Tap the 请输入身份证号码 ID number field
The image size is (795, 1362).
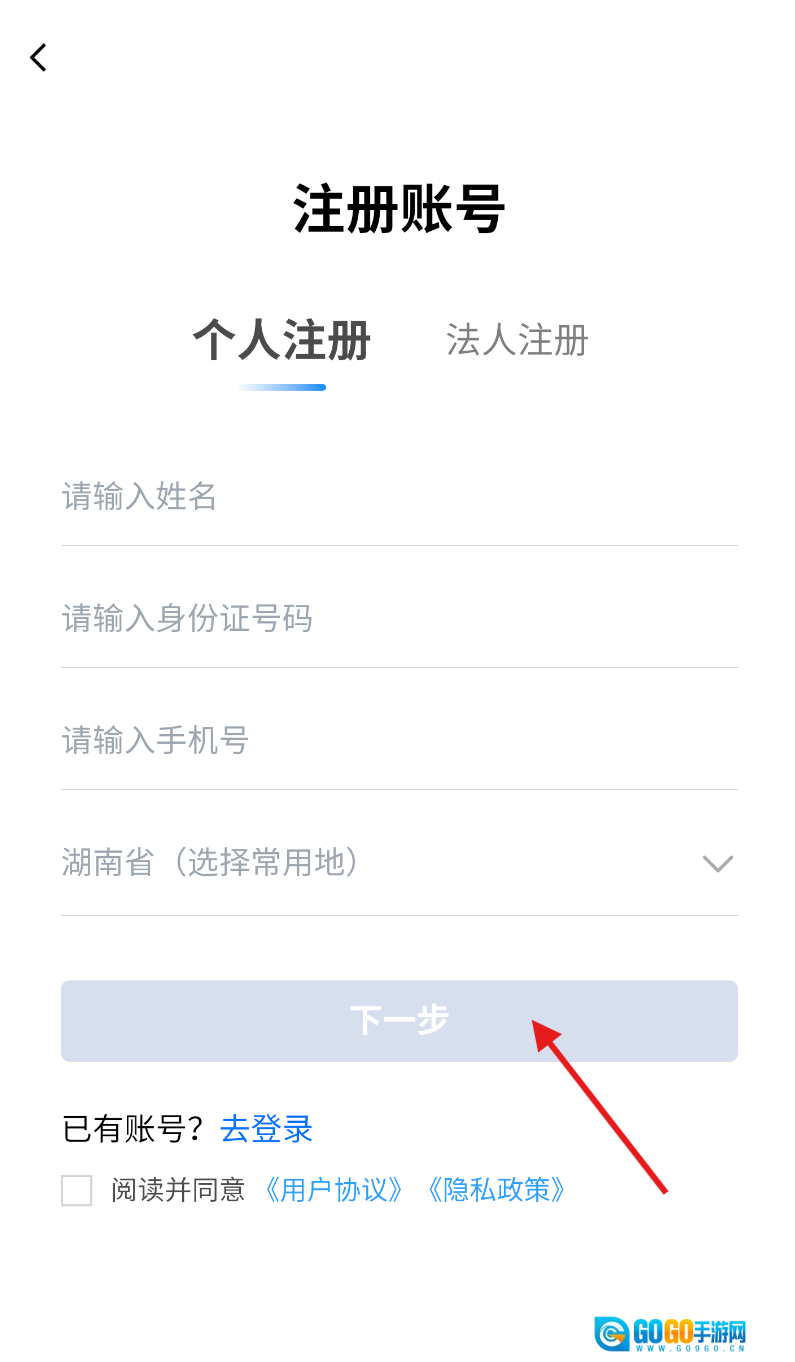click(398, 618)
